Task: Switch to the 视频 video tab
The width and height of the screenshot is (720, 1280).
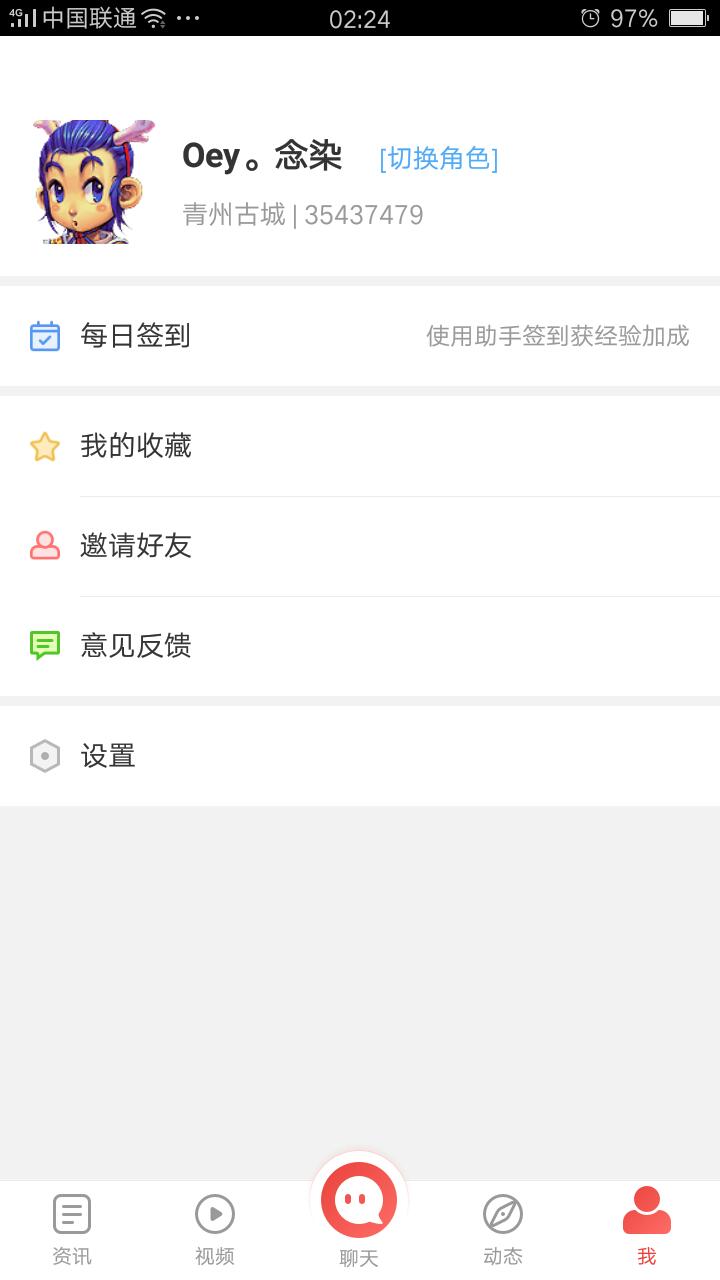Action: point(215,1230)
